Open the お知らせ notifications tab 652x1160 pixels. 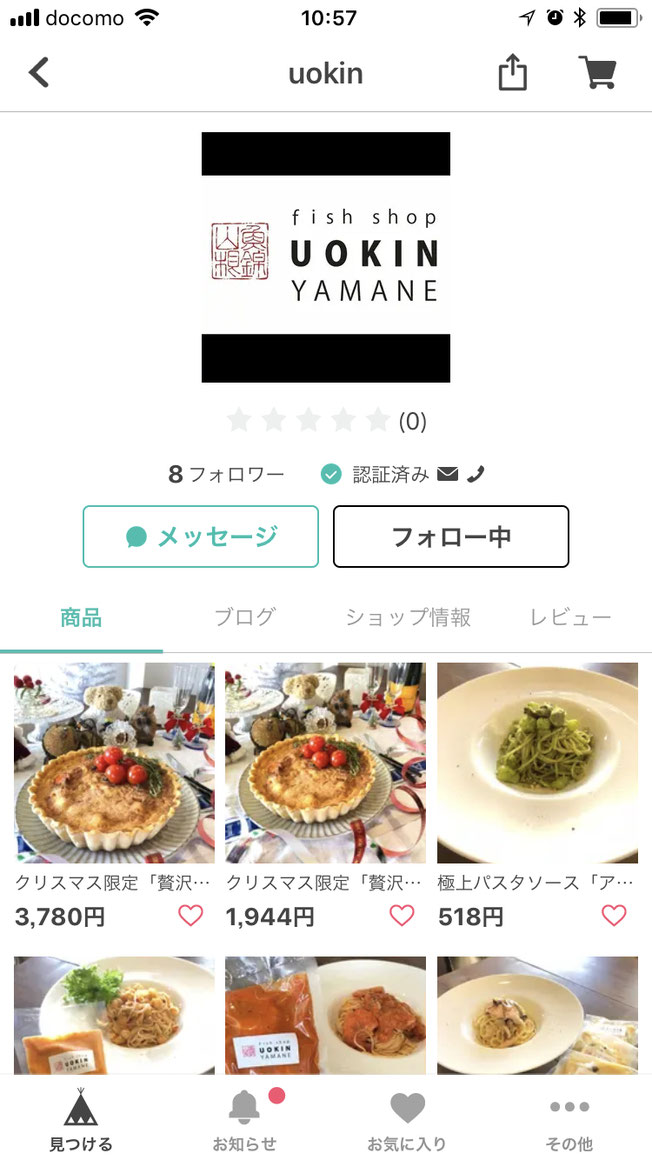click(x=244, y=1118)
